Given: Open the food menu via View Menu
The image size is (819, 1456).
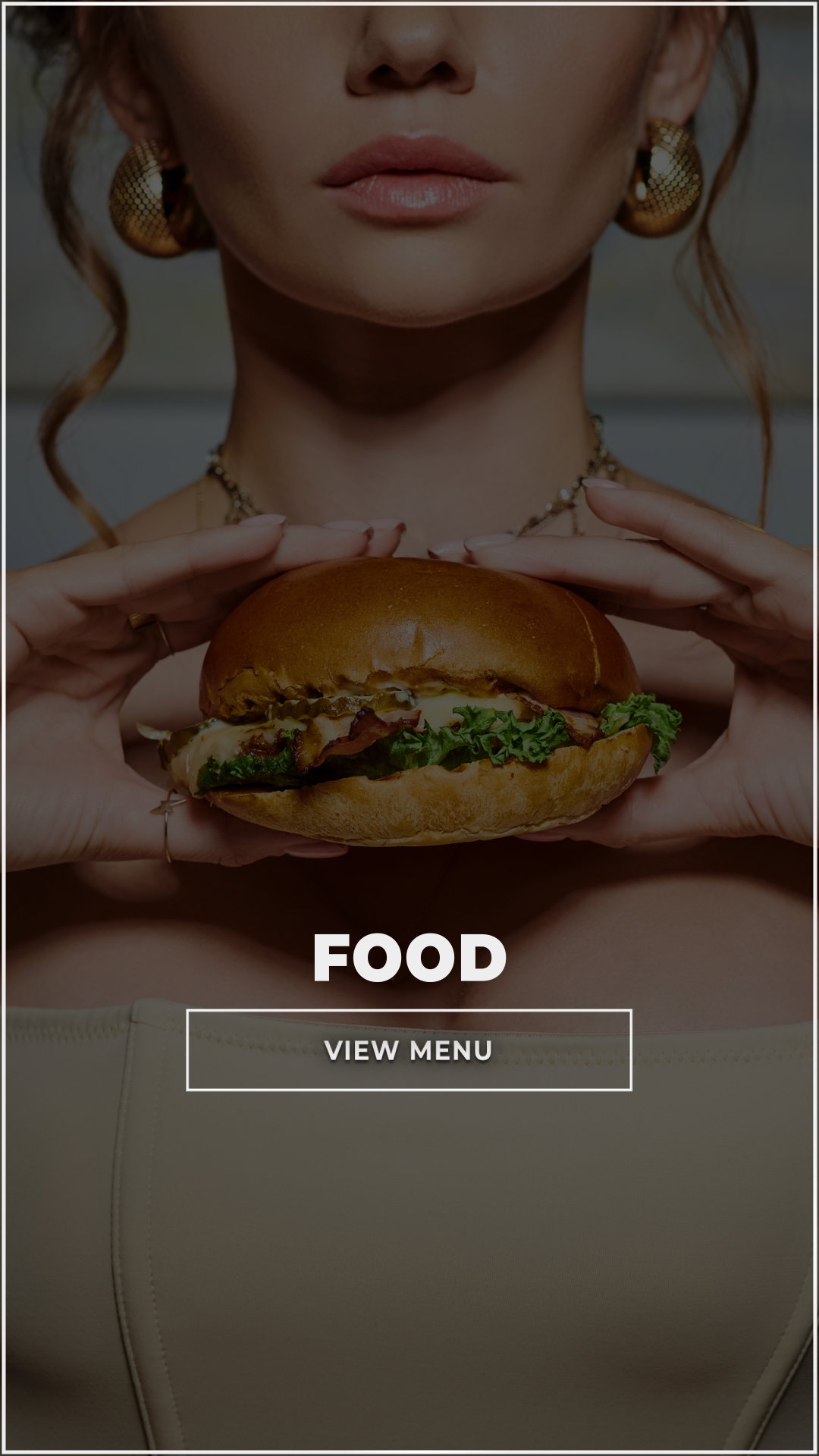Looking at the screenshot, I should click(409, 1050).
